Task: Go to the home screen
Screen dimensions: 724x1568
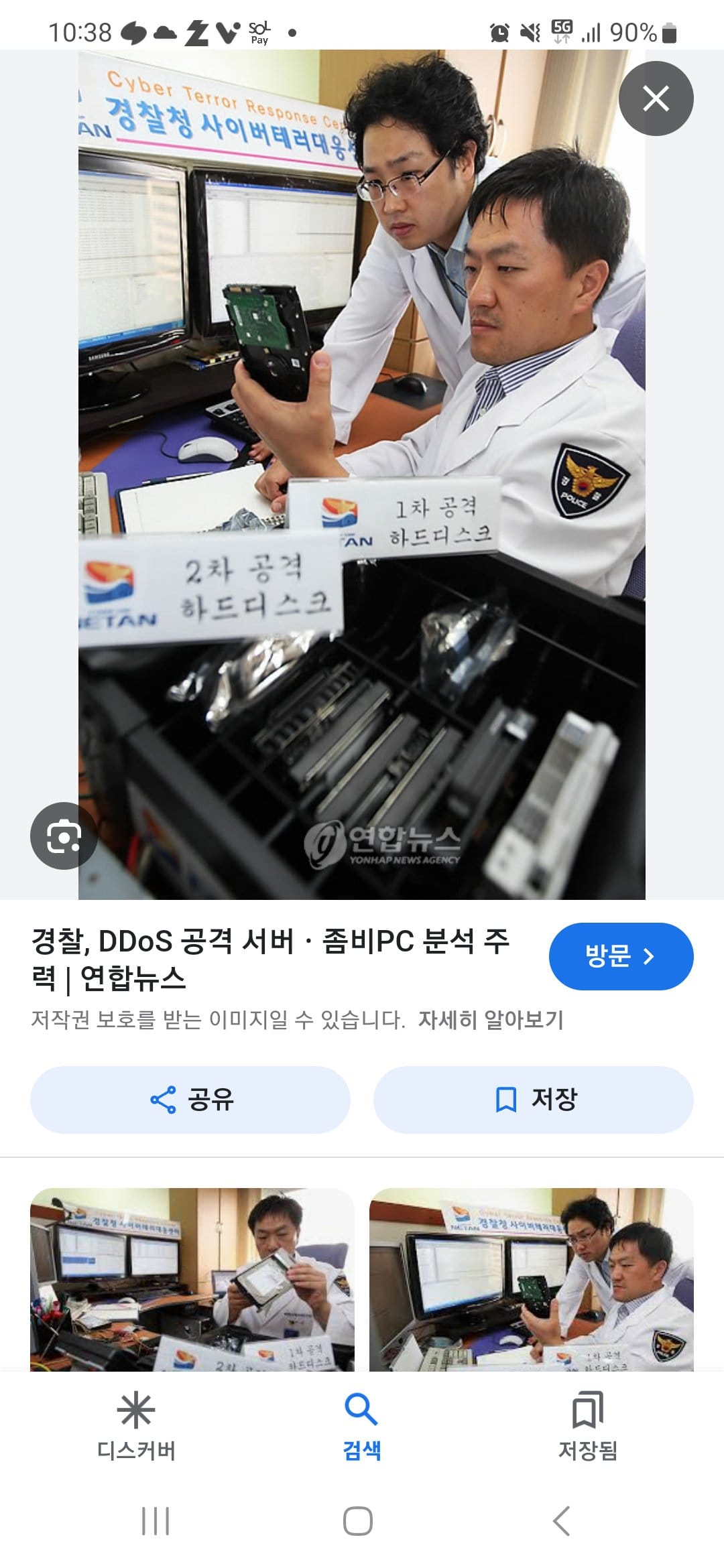Action: [x=358, y=1521]
